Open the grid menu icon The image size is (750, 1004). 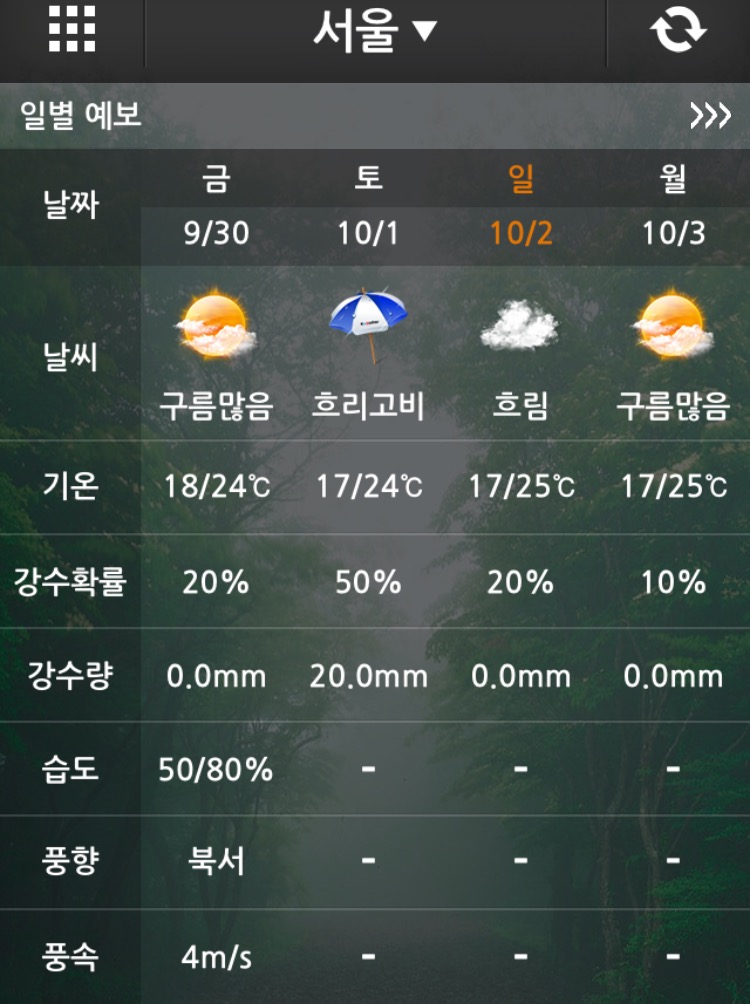(x=72, y=29)
